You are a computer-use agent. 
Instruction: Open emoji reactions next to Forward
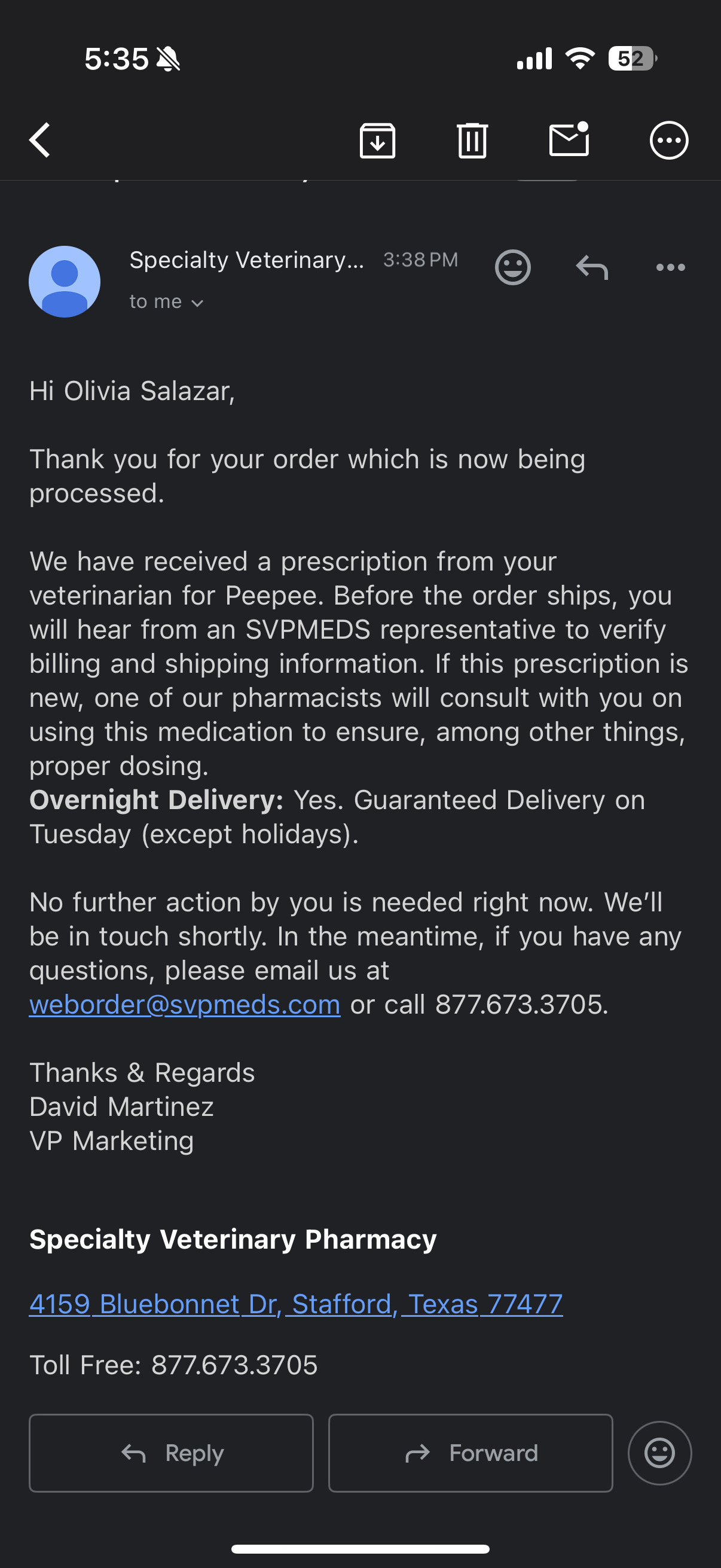[659, 1453]
